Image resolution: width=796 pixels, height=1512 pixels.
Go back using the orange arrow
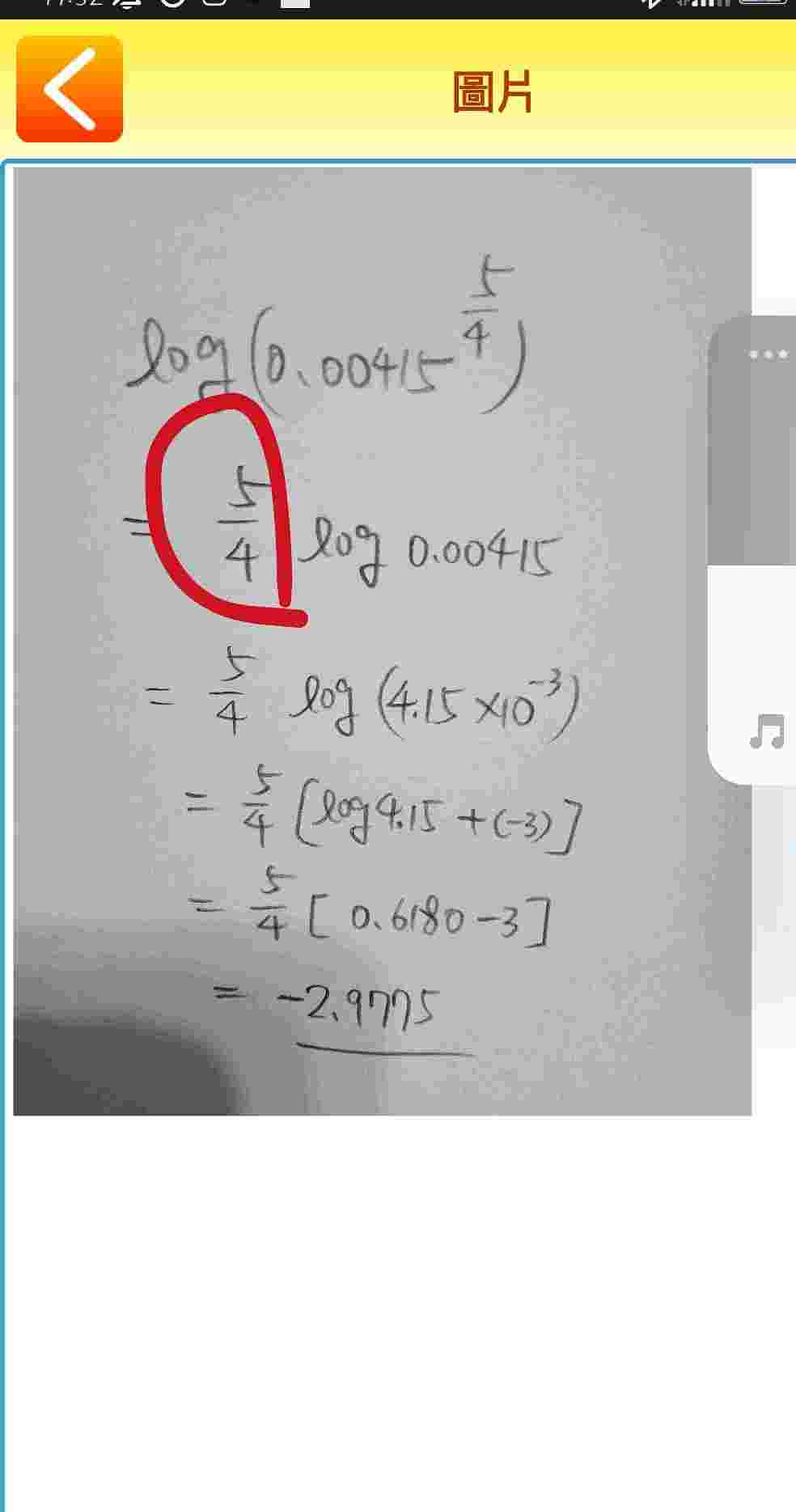tap(70, 89)
